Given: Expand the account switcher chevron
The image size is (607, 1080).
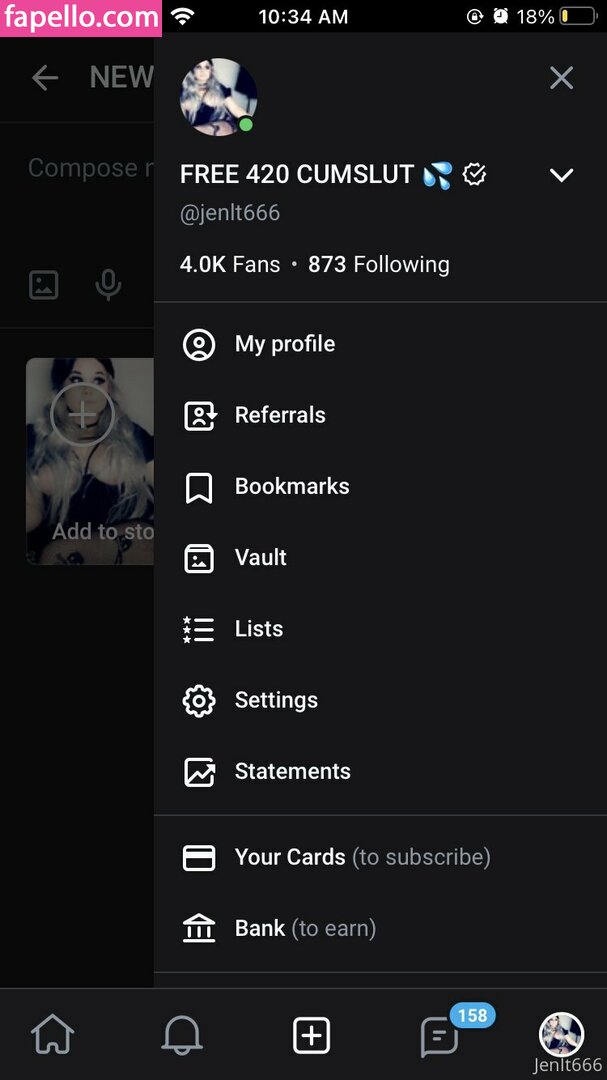Looking at the screenshot, I should click(561, 175).
